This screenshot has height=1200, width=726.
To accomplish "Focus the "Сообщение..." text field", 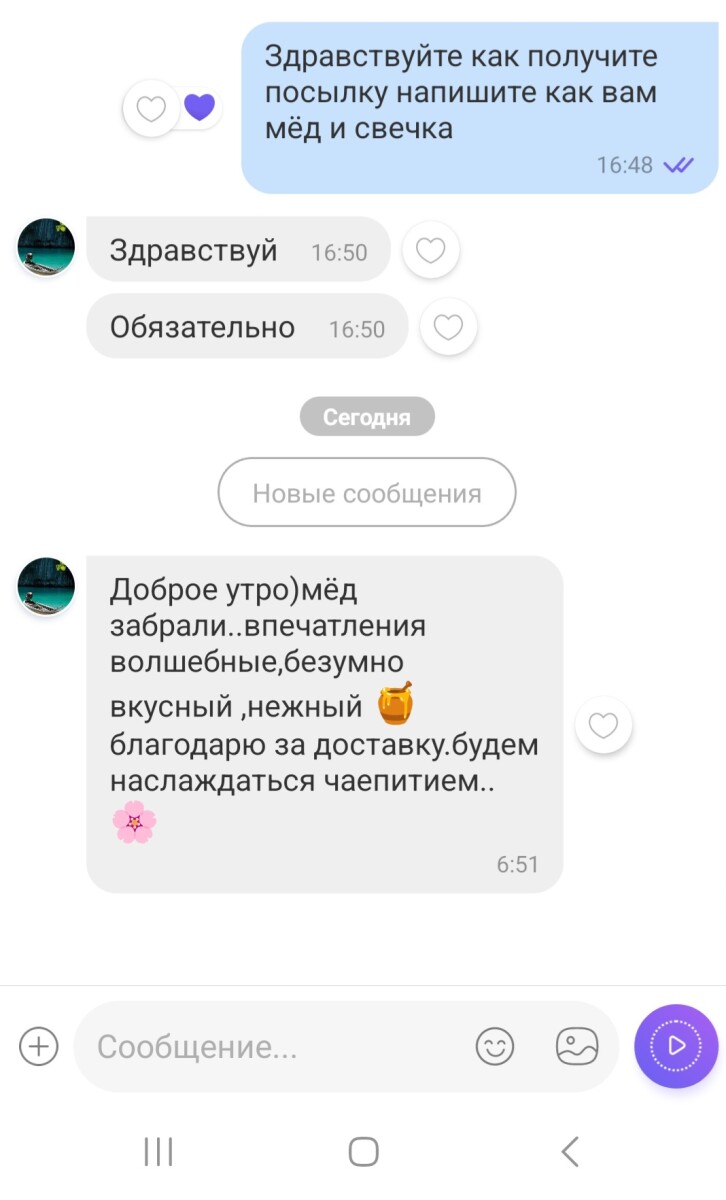I will click(x=270, y=1047).
